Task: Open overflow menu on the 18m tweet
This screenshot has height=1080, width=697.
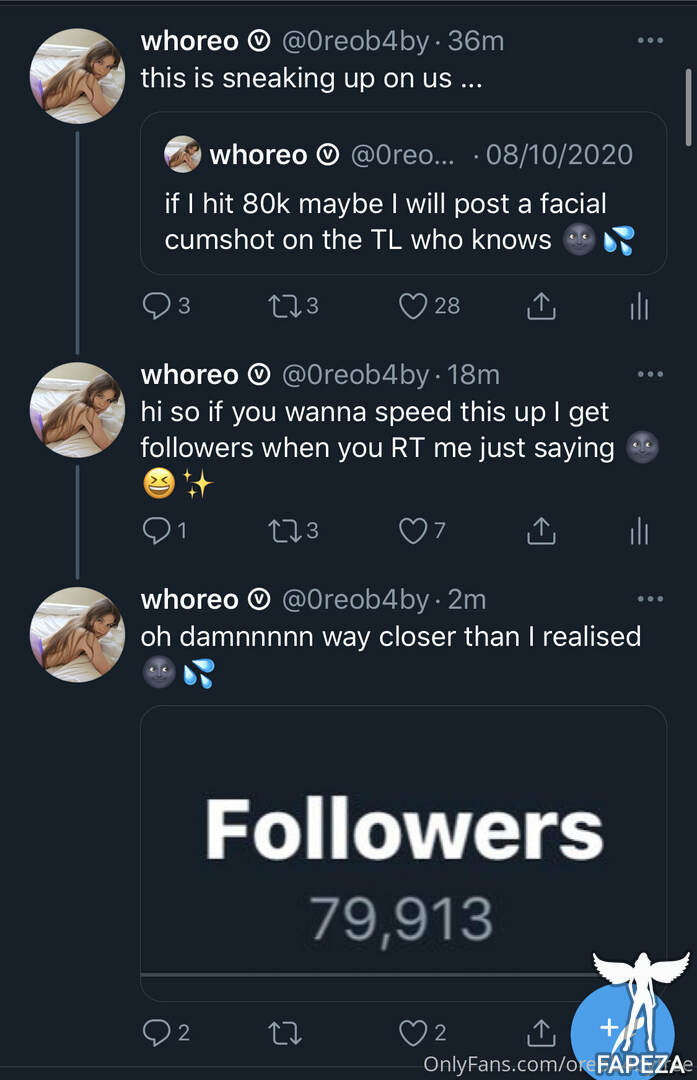Action: point(650,374)
